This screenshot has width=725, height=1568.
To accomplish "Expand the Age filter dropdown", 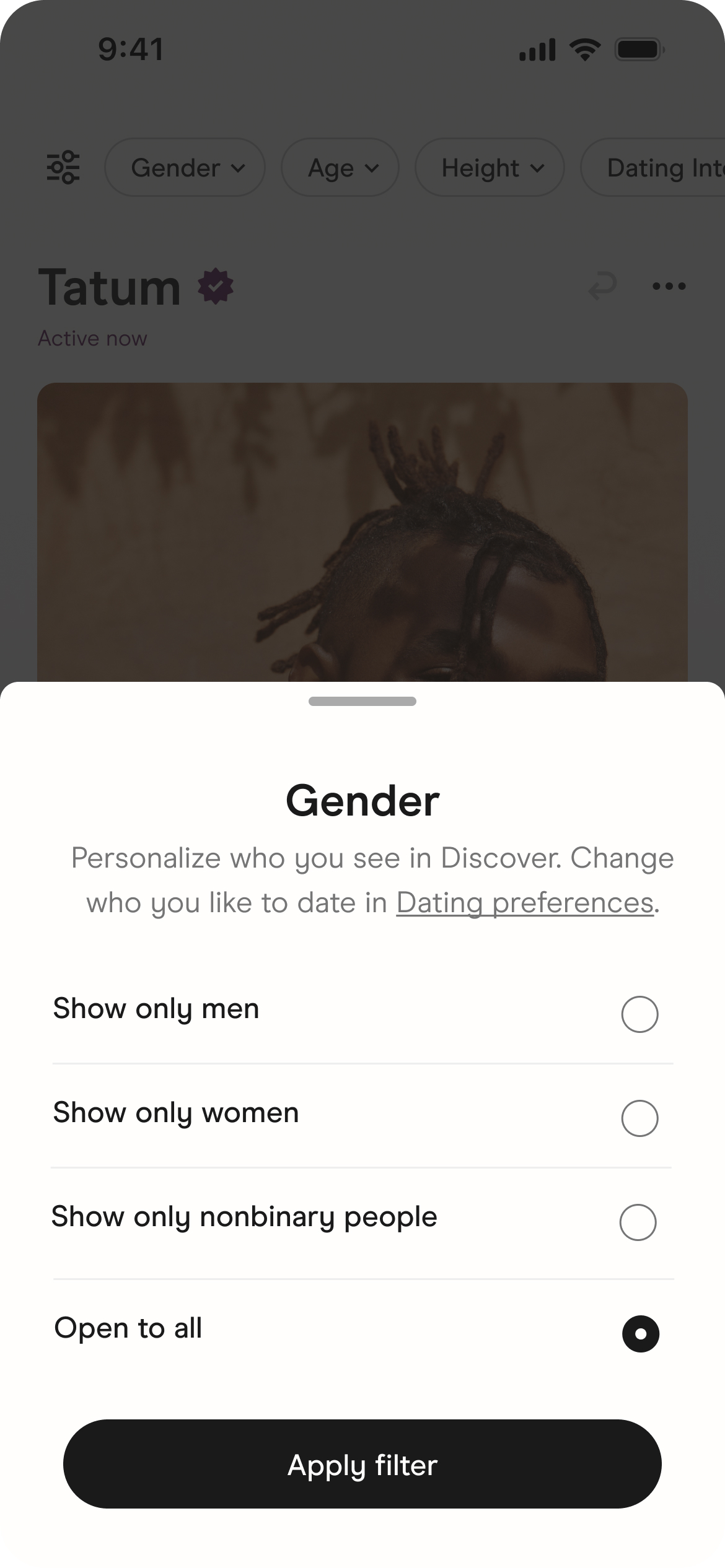I will point(340,167).
